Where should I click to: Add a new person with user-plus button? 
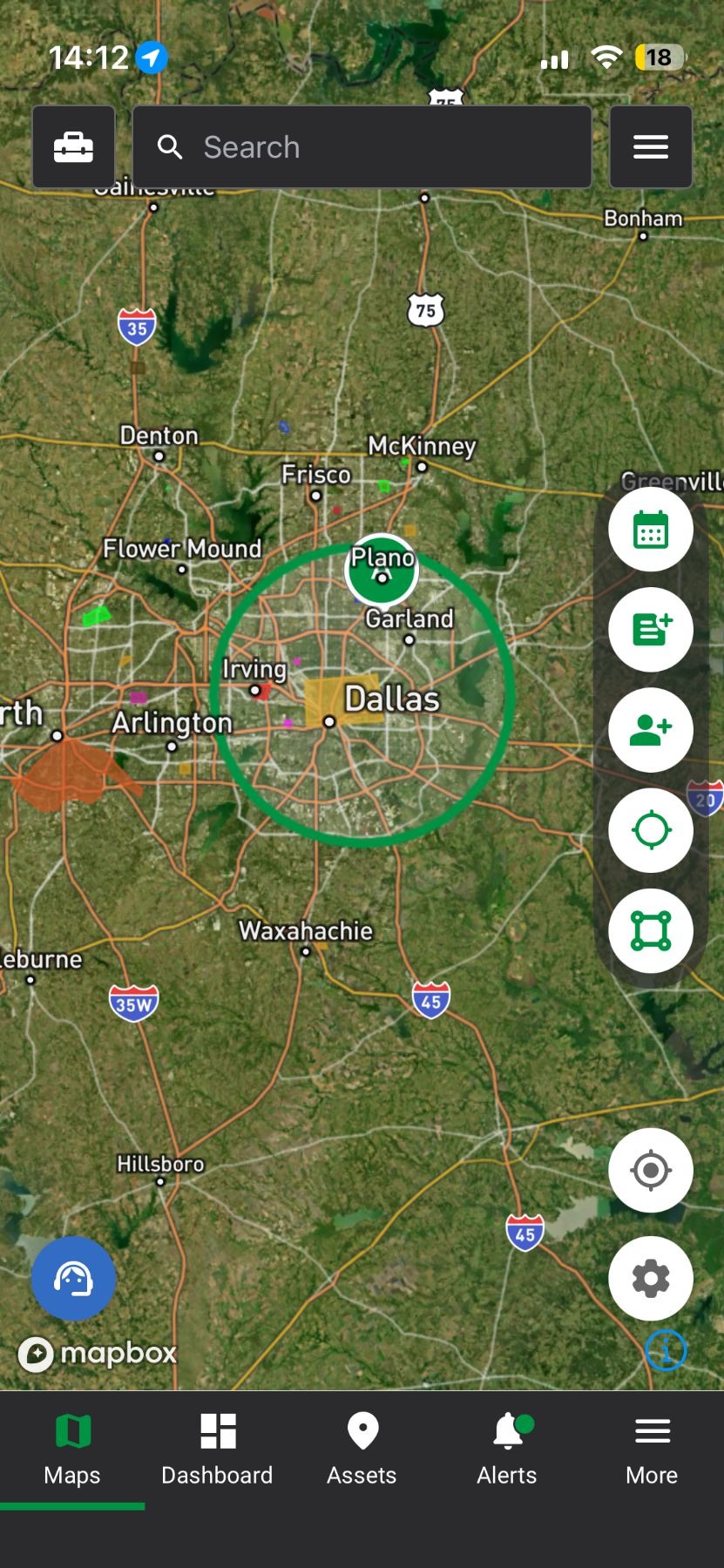coord(651,730)
